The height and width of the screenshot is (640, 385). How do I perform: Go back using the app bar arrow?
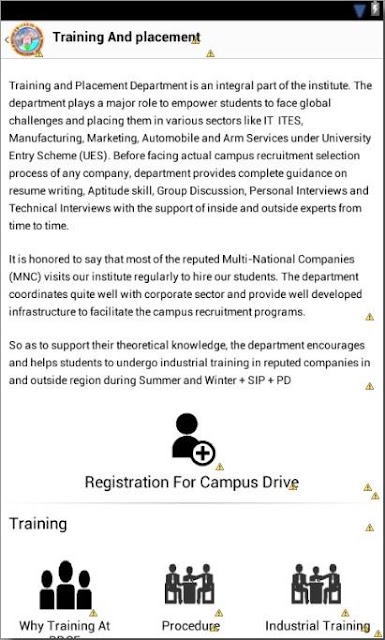pyautogui.click(x=7, y=40)
